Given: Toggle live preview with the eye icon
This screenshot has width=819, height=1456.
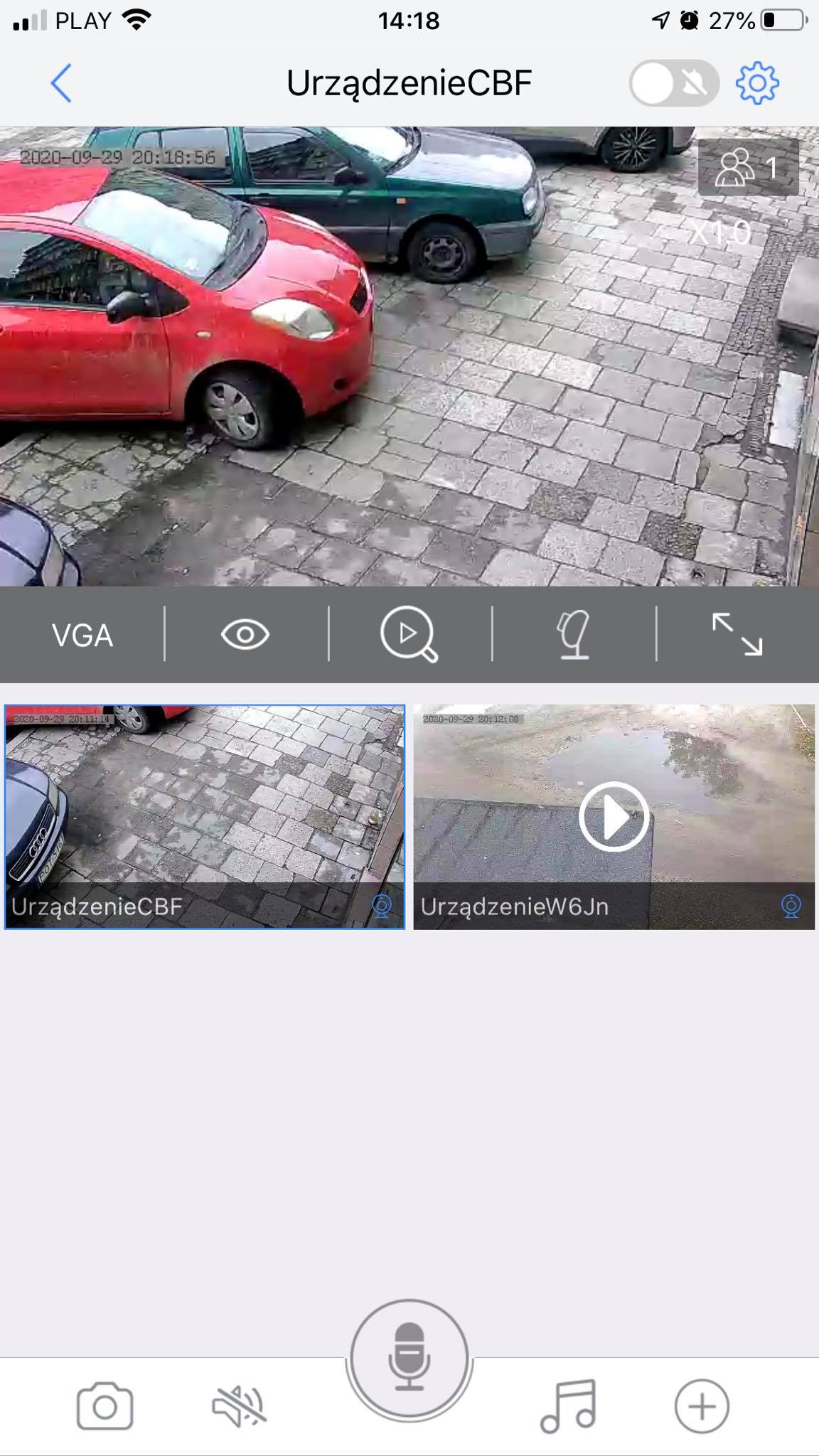Looking at the screenshot, I should coord(245,635).
